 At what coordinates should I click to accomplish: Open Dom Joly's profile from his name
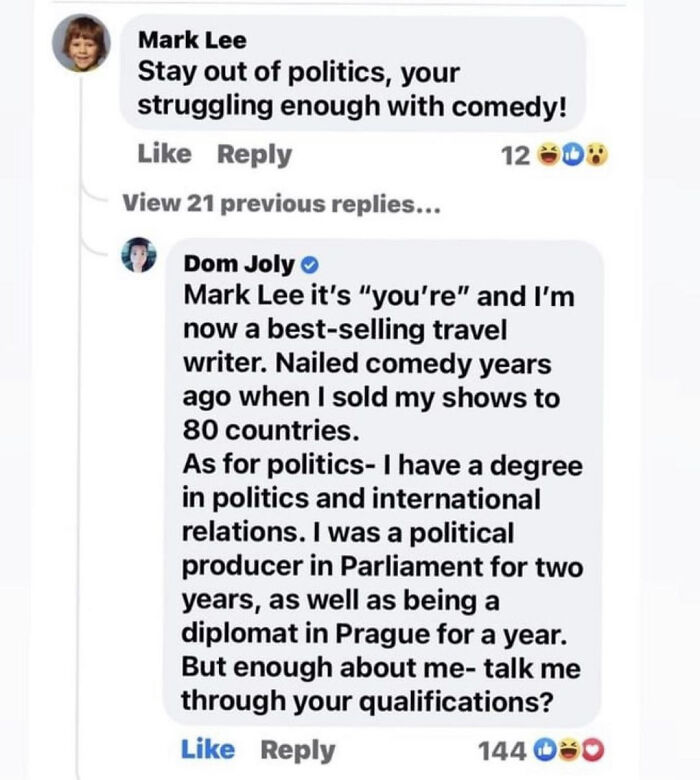pos(240,264)
